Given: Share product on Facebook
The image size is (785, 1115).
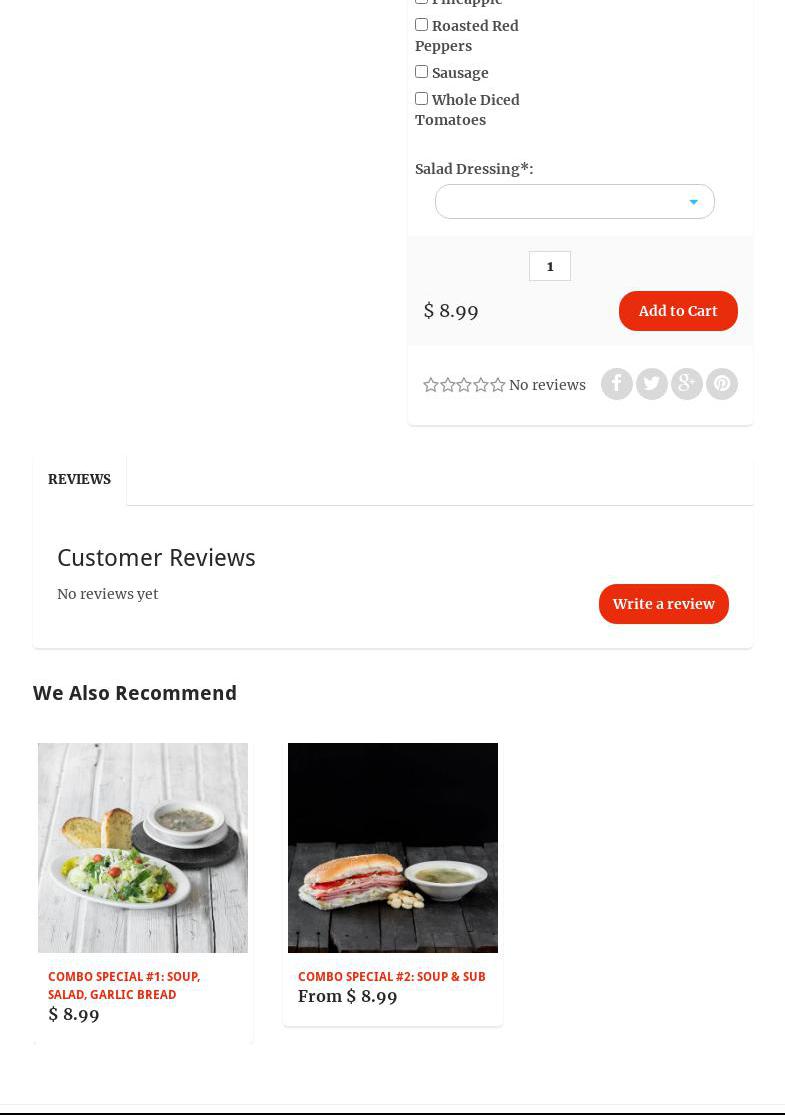Looking at the screenshot, I should 616,384.
